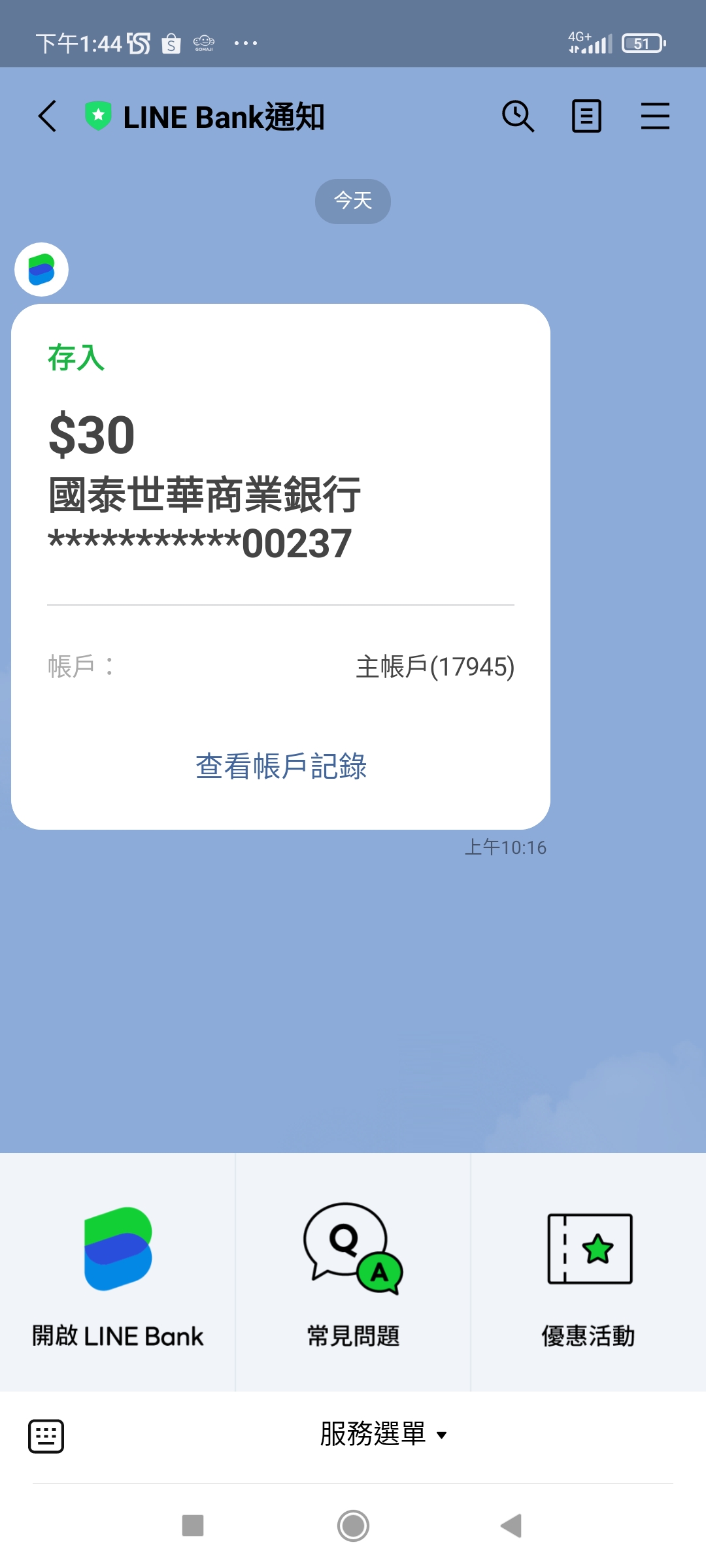This screenshot has height=1568, width=706.
Task: Switch to keyboard input
Action: [46, 1436]
